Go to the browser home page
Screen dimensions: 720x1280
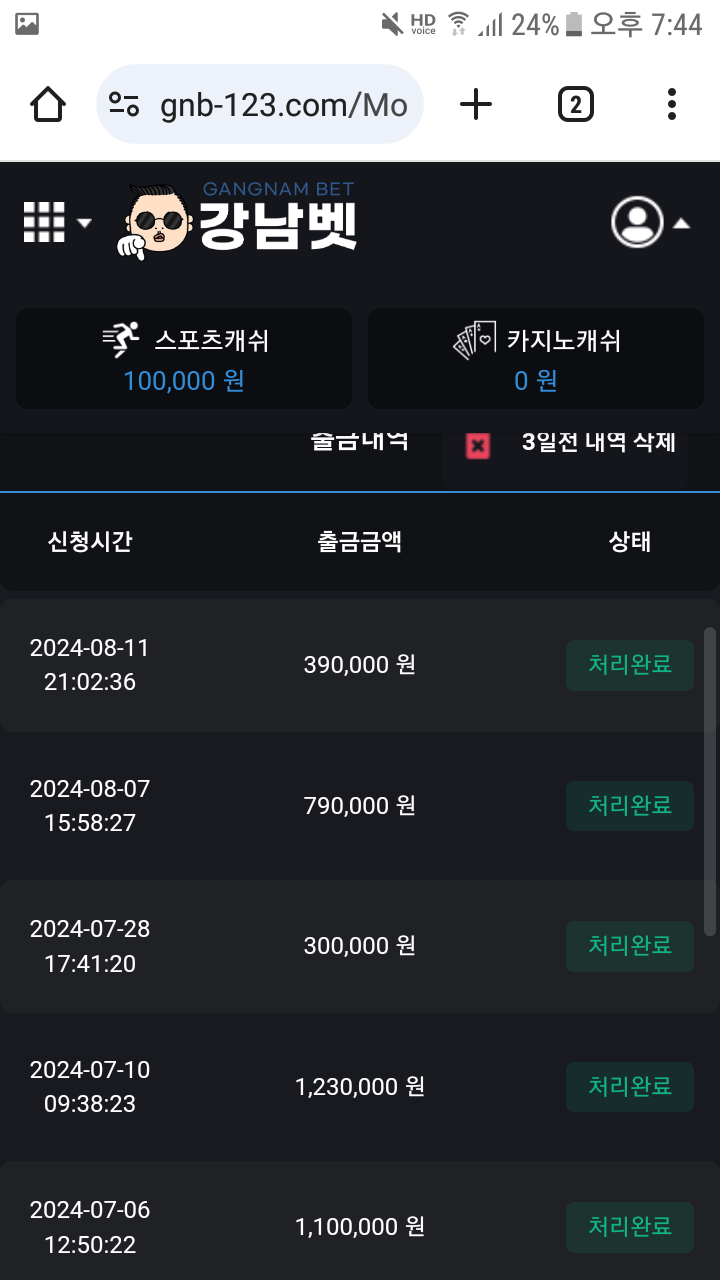click(x=48, y=104)
